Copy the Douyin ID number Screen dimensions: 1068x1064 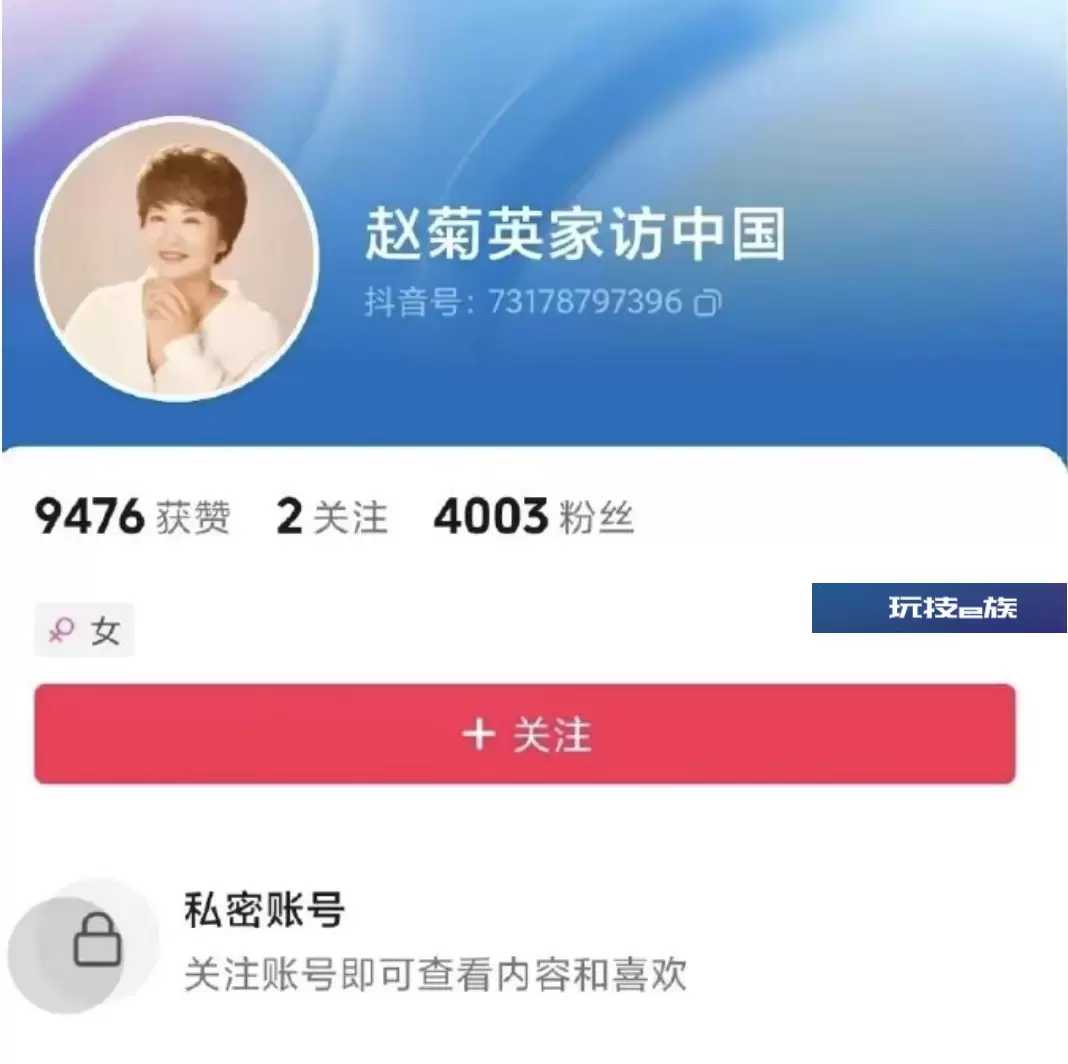[707, 302]
